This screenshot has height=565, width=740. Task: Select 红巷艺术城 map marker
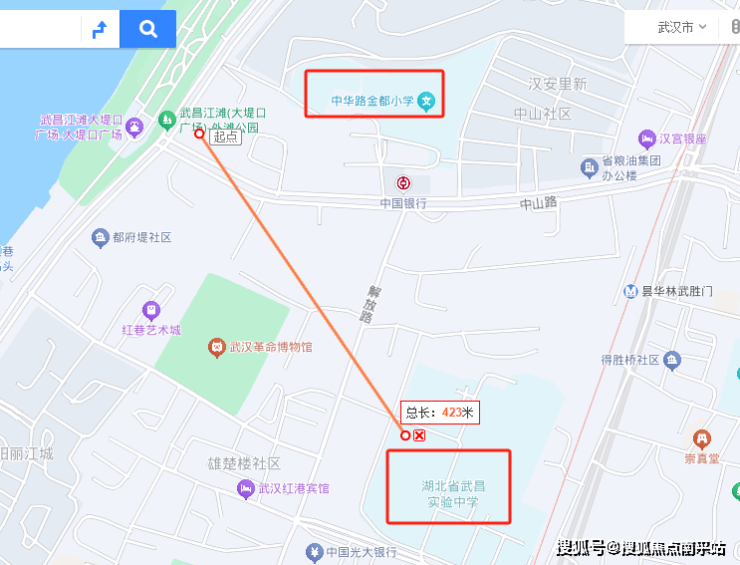point(151,311)
